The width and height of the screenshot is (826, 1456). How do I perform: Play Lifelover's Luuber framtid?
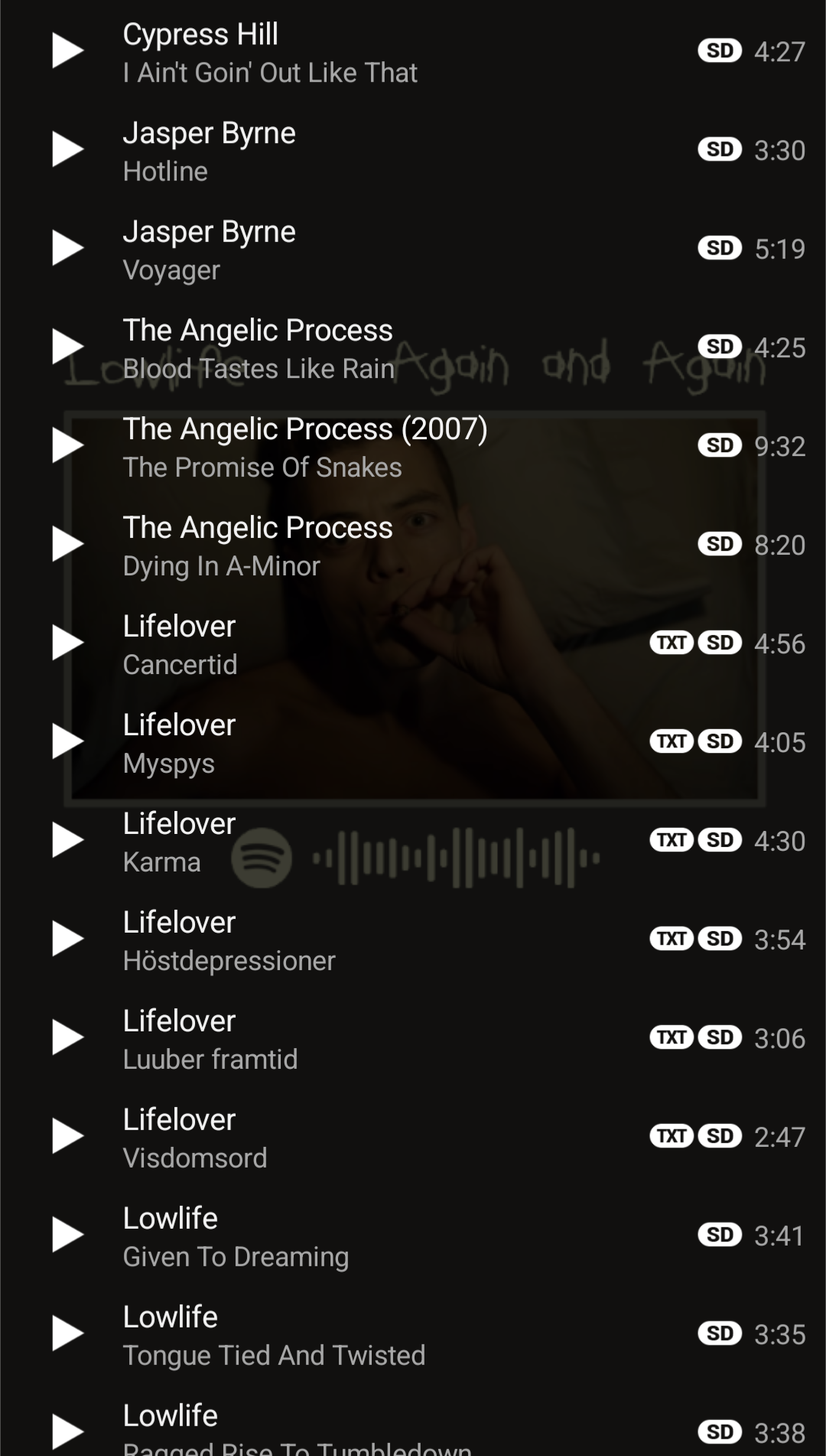click(67, 1038)
